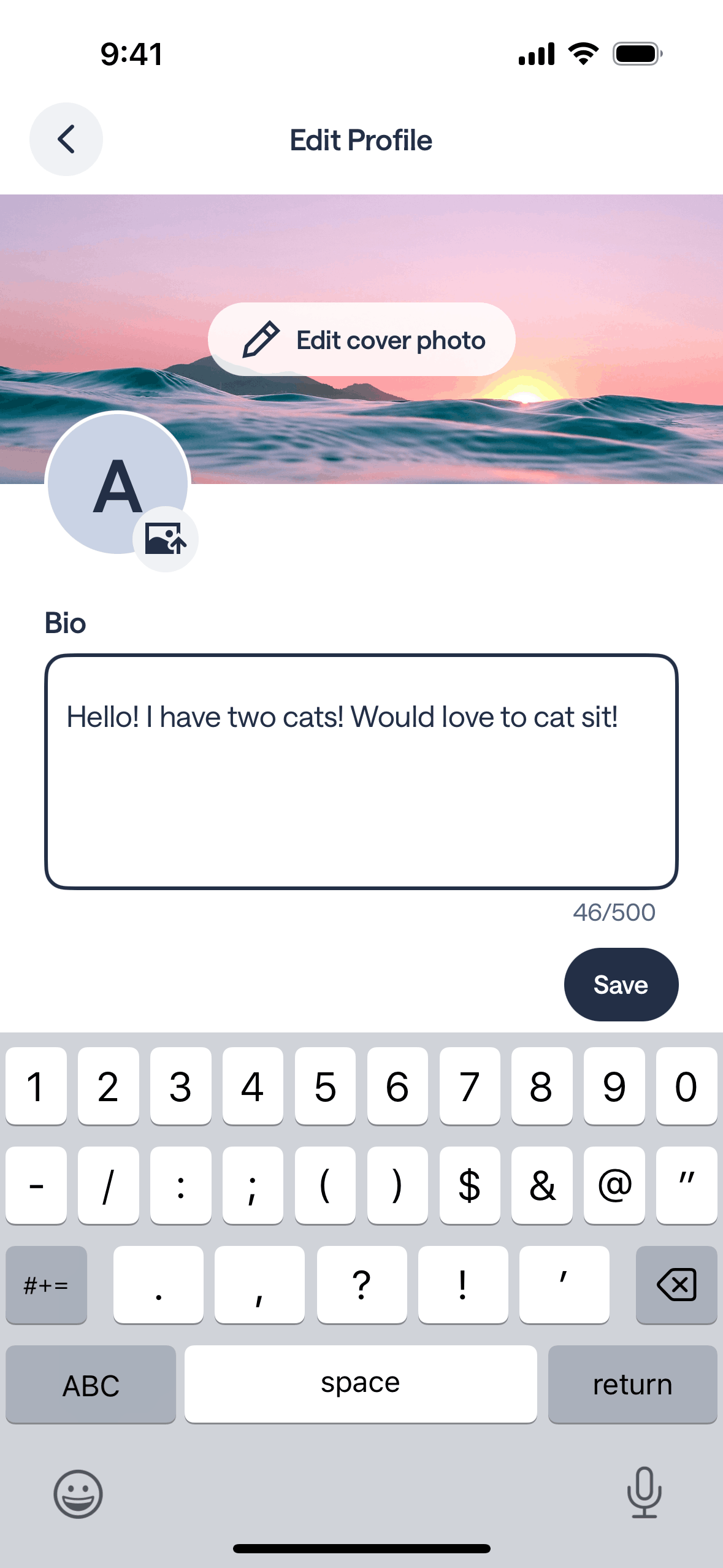This screenshot has height=1568, width=723.
Task: Open the emoji keyboard
Action: (x=78, y=1494)
